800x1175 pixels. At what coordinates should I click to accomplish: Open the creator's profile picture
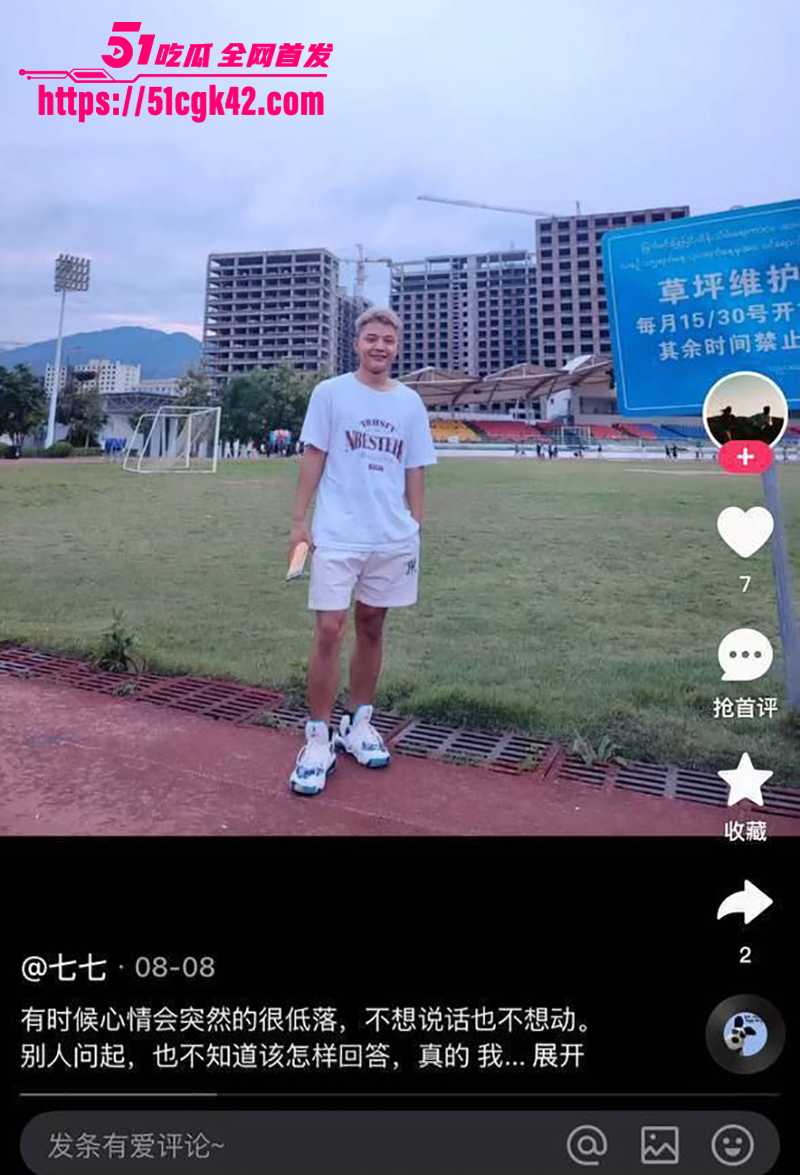pos(745,409)
